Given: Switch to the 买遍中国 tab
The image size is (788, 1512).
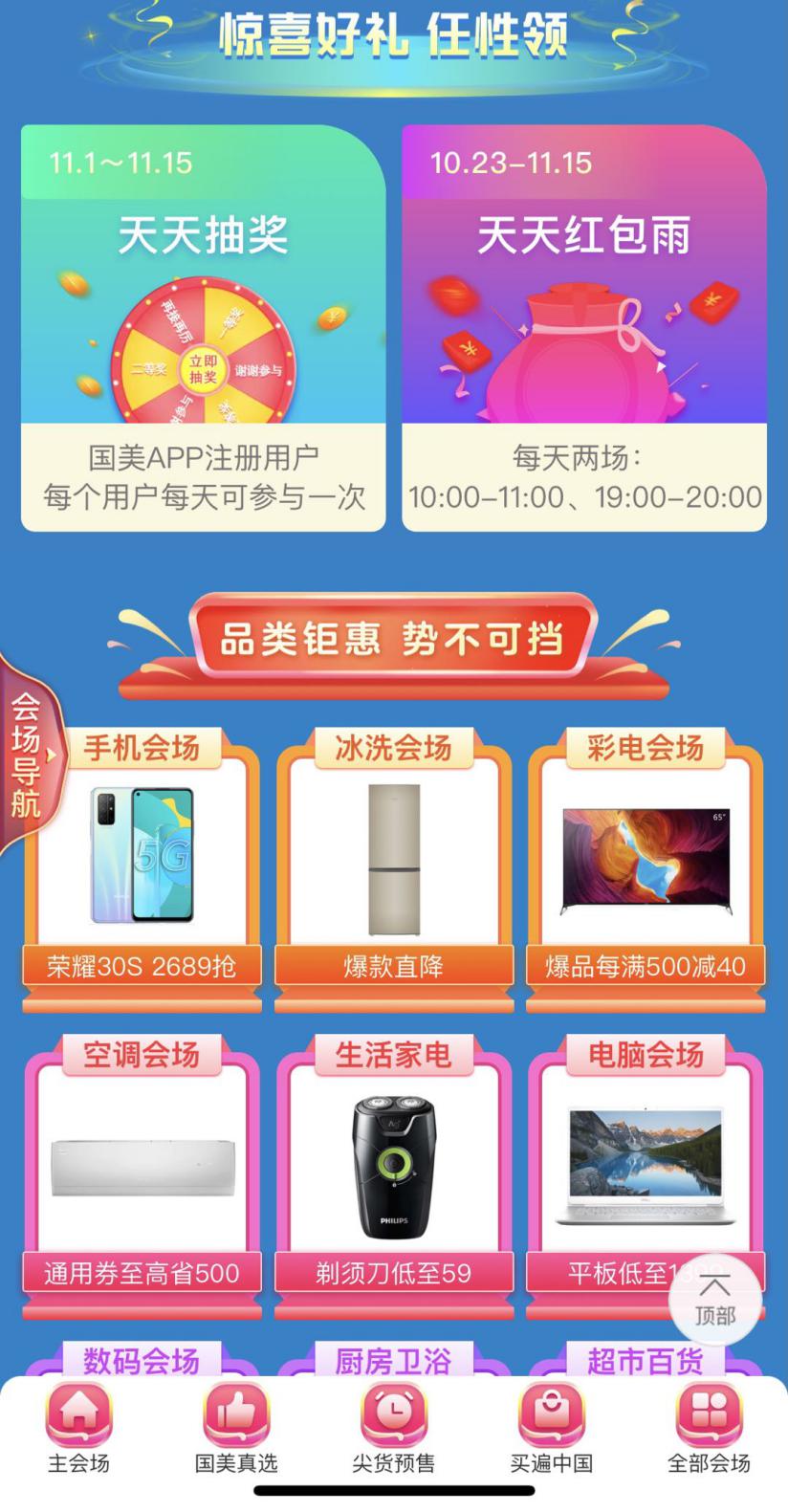Looking at the screenshot, I should pos(551,1430).
